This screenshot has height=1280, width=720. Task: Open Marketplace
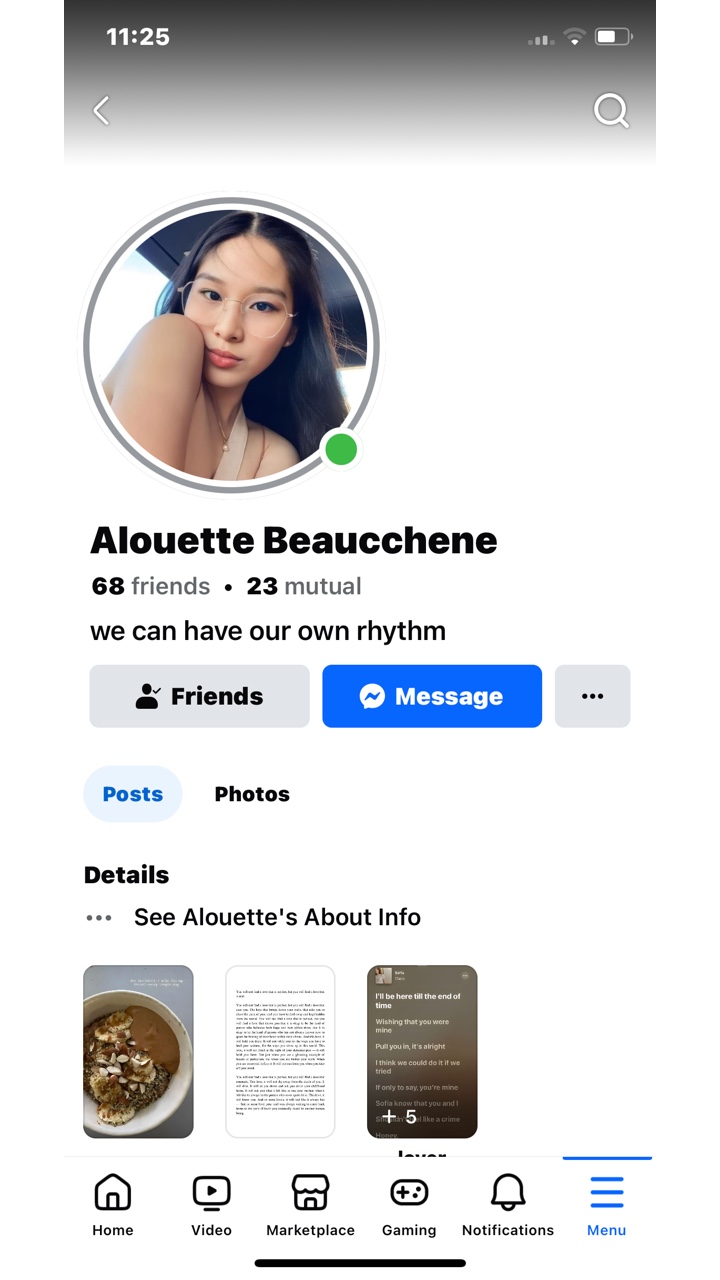(310, 1205)
